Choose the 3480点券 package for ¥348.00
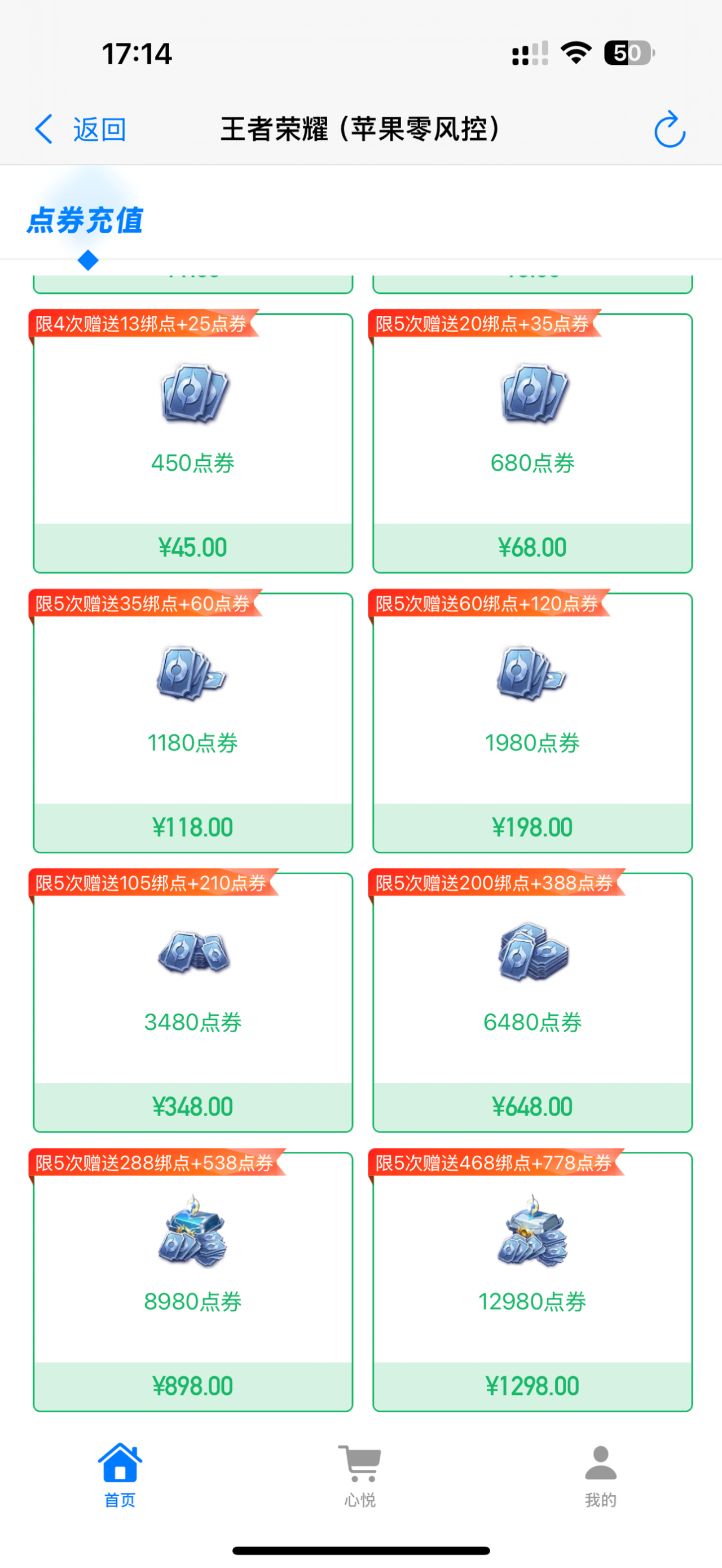The height and width of the screenshot is (1568, 722). pyautogui.click(x=193, y=1002)
